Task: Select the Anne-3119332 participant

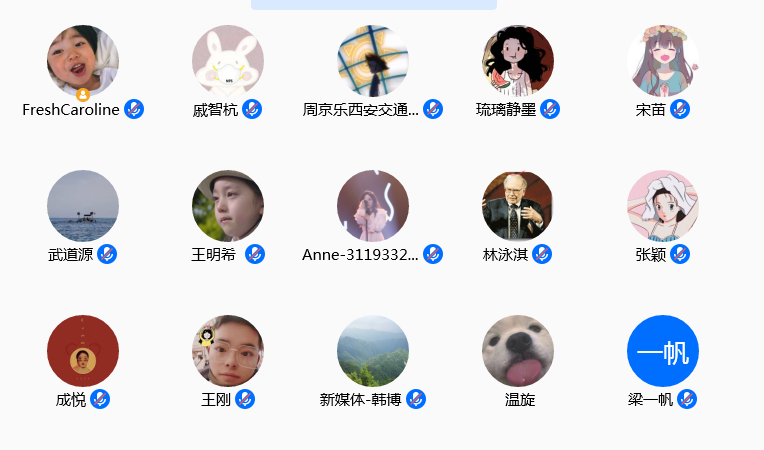Action: pos(373,206)
